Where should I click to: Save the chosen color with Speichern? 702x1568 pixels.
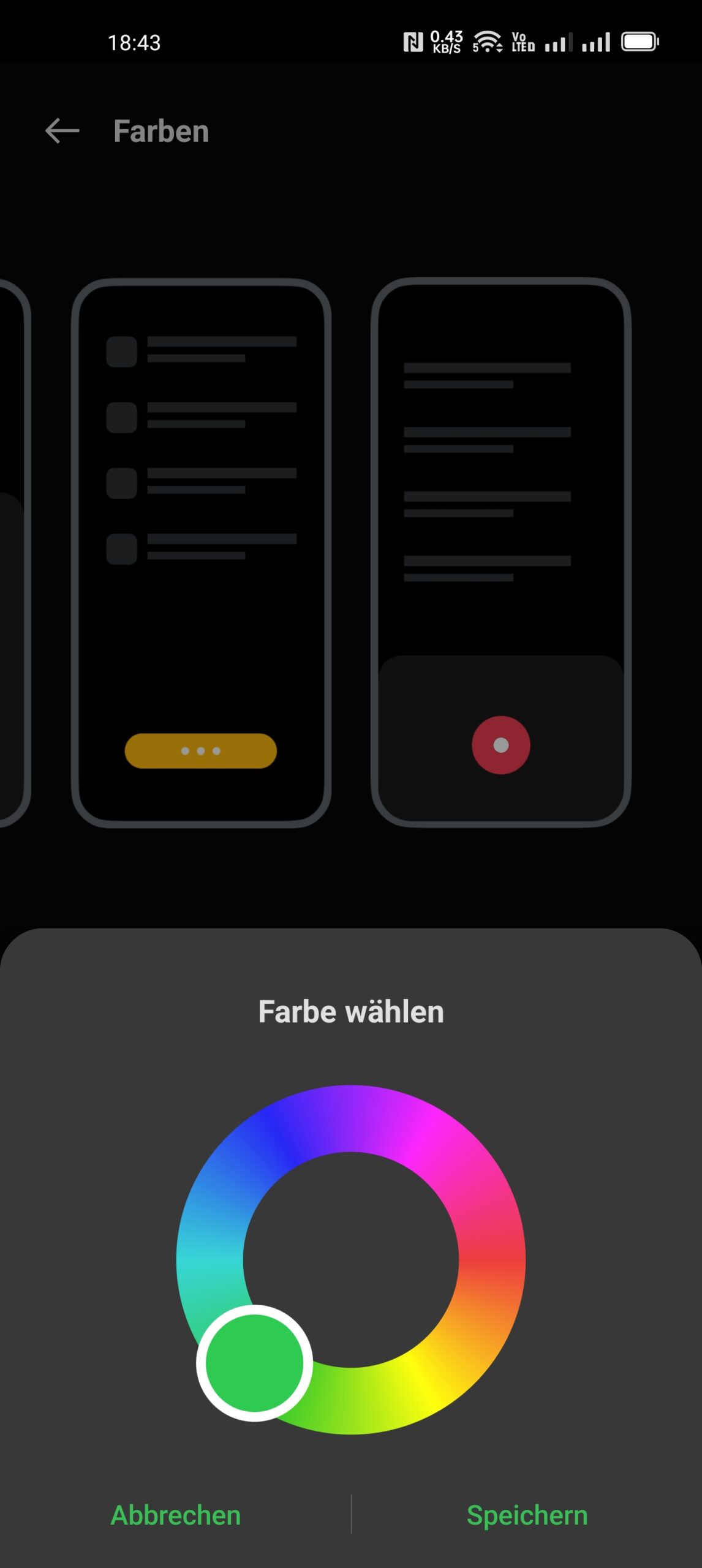tap(527, 1515)
